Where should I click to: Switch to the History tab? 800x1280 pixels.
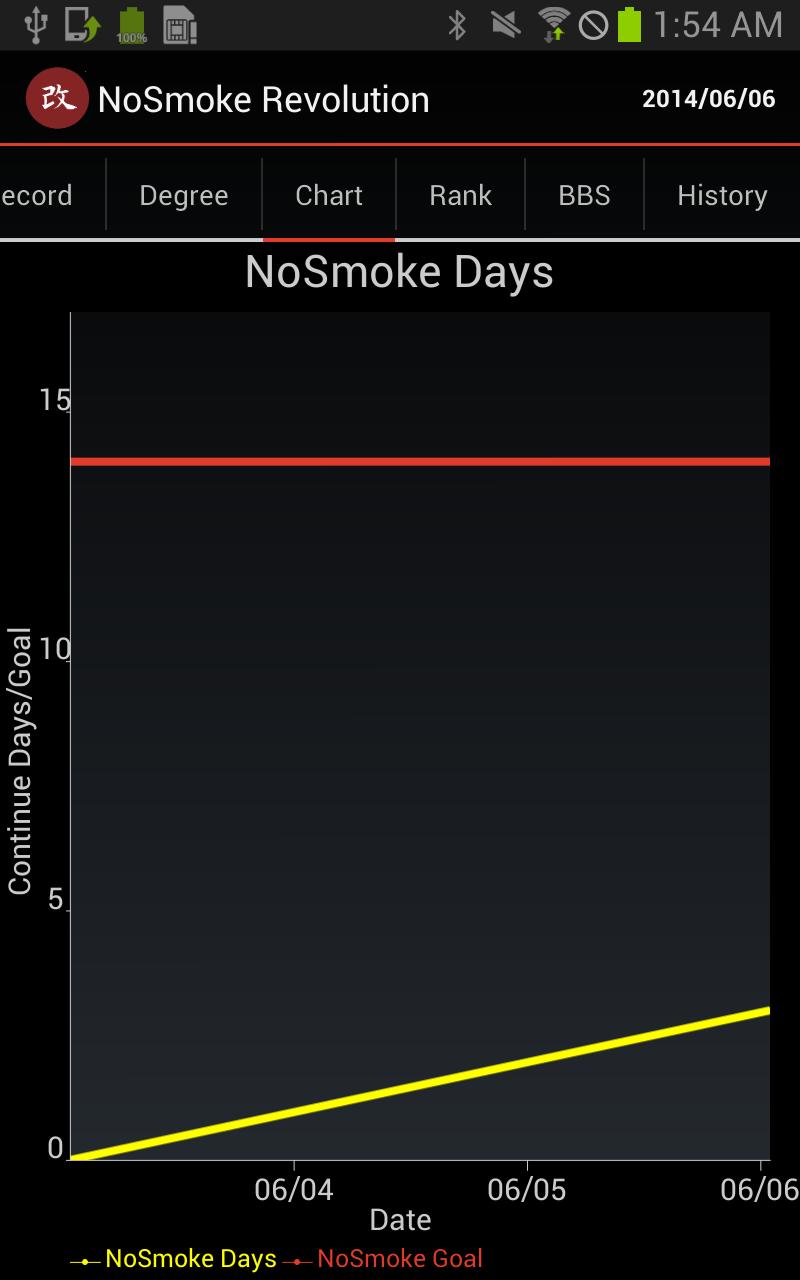point(722,195)
